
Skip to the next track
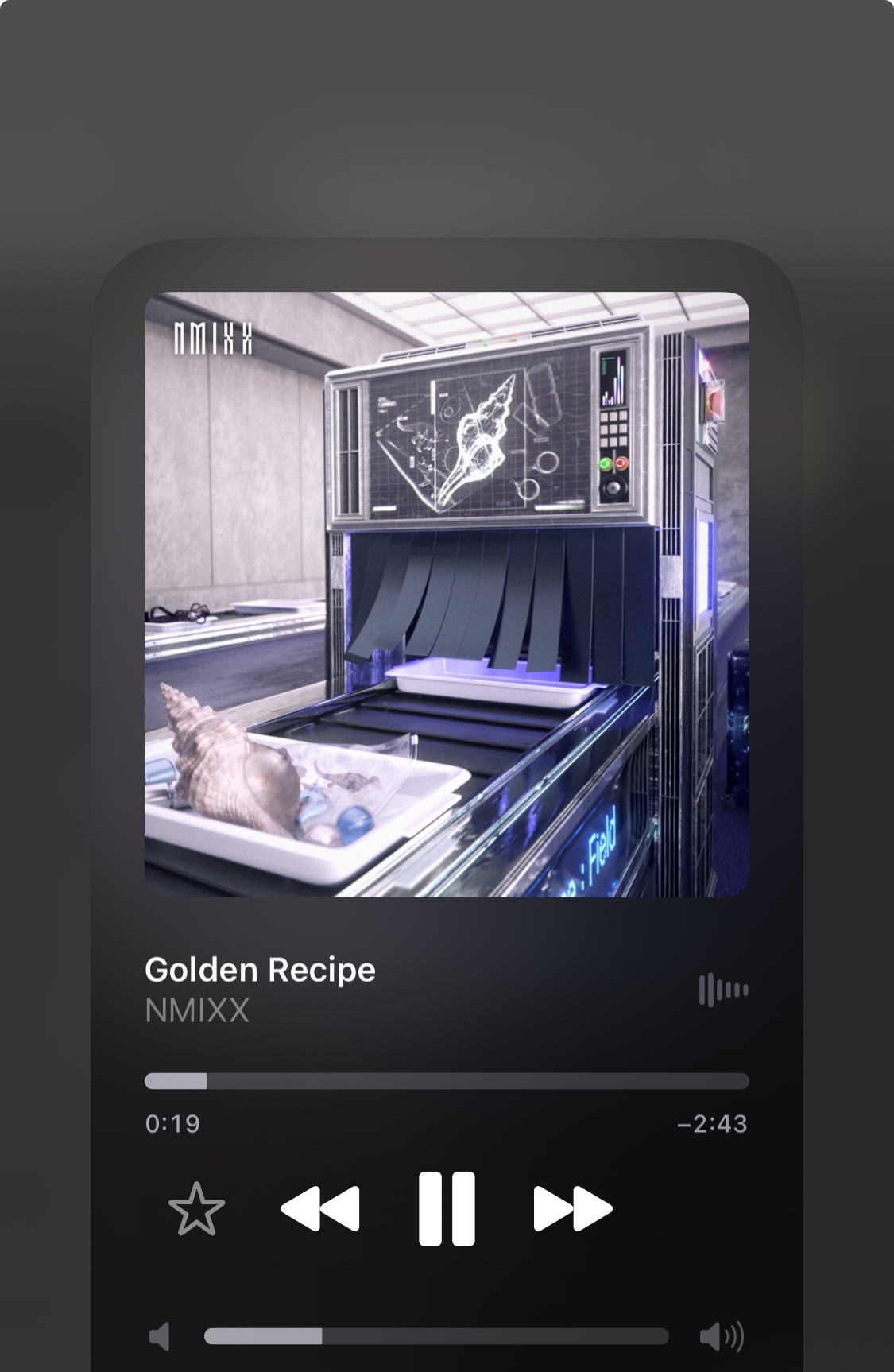[572, 1208]
